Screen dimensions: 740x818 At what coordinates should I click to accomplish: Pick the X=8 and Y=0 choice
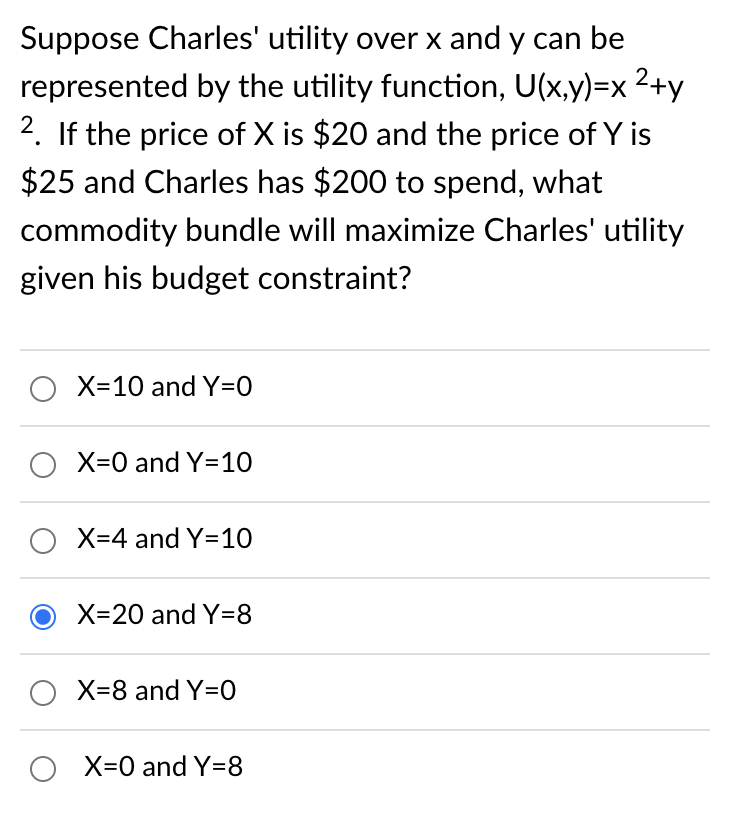(x=42, y=692)
